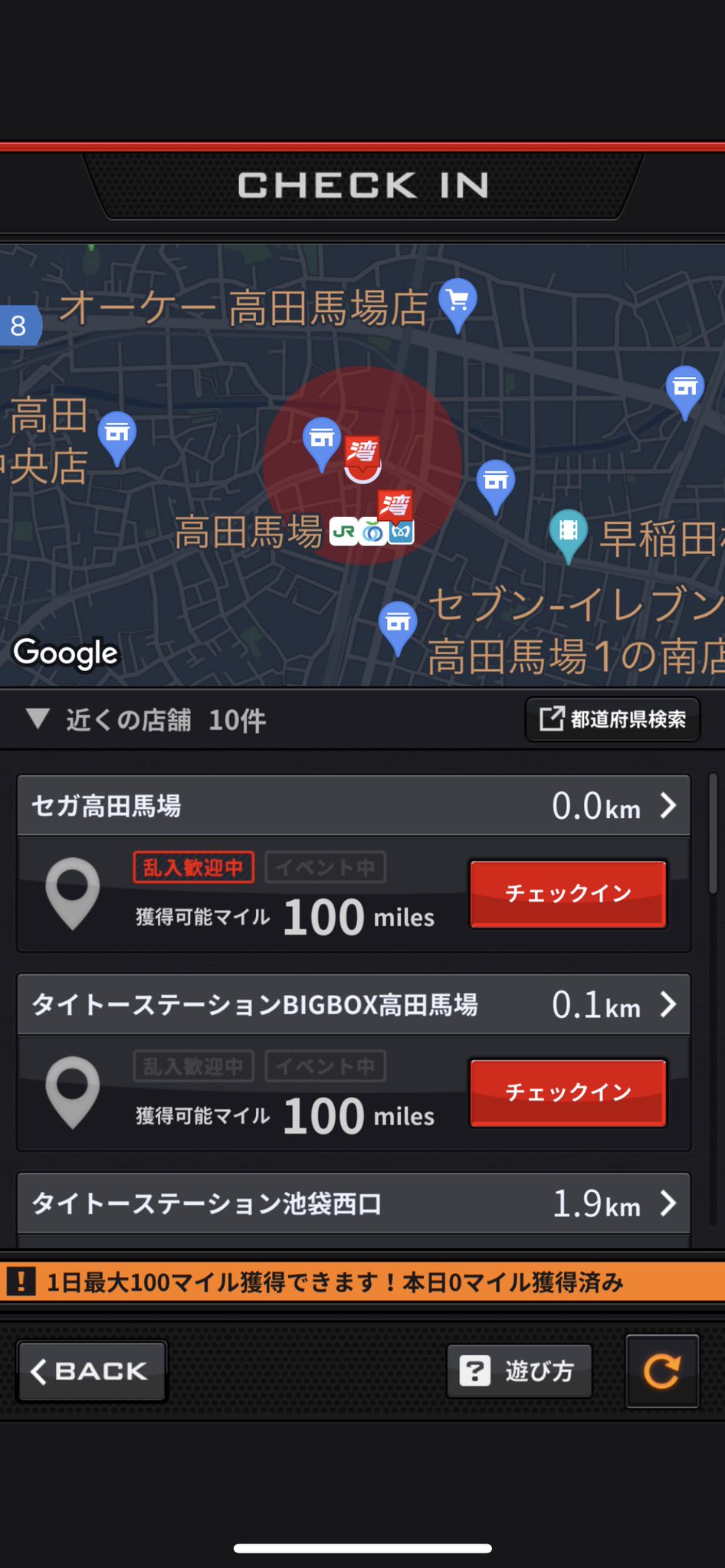Open タイトーステーション池袋西口 store row
The image size is (725, 1568).
(353, 1203)
